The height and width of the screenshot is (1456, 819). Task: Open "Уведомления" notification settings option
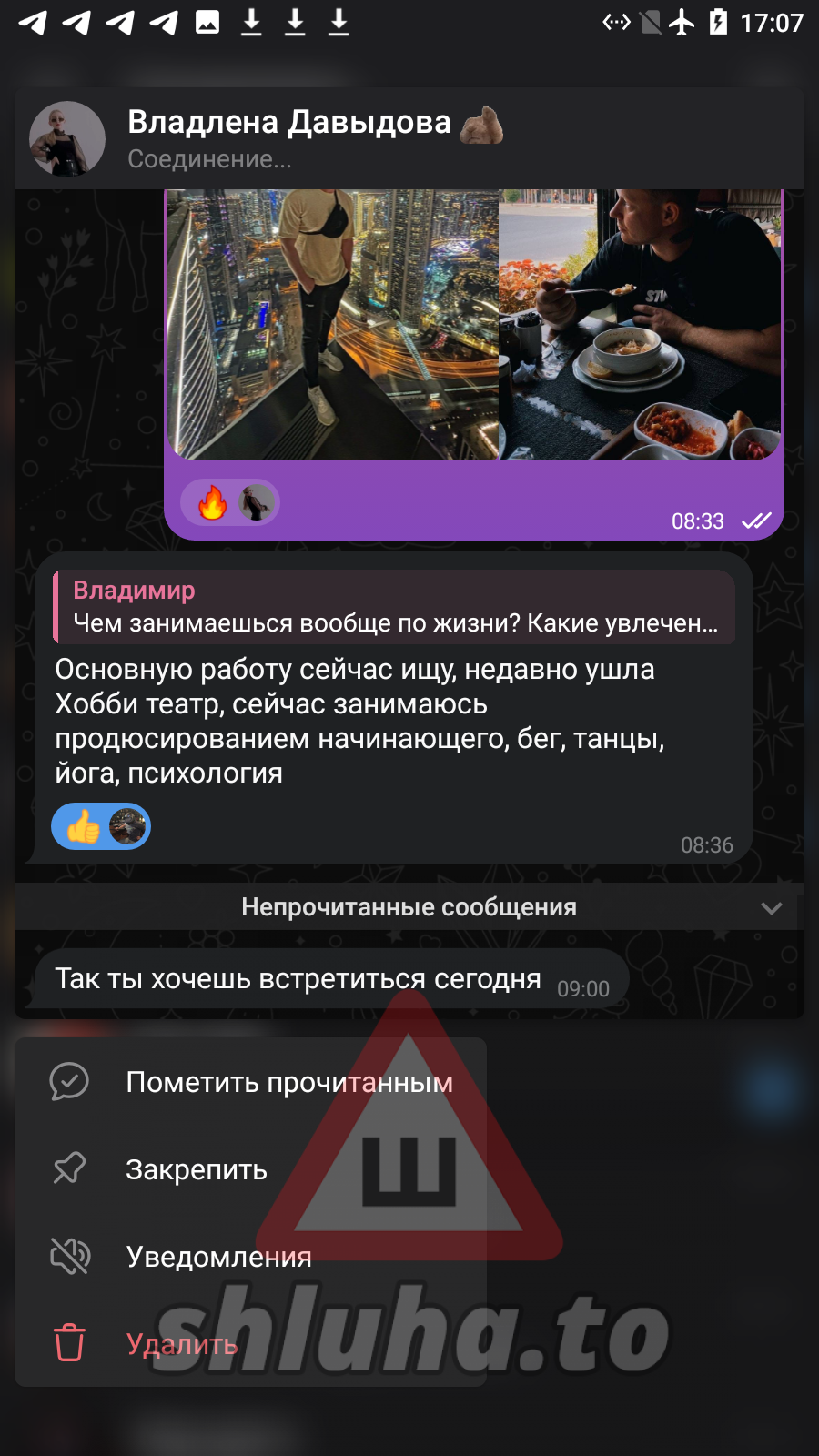click(218, 1257)
